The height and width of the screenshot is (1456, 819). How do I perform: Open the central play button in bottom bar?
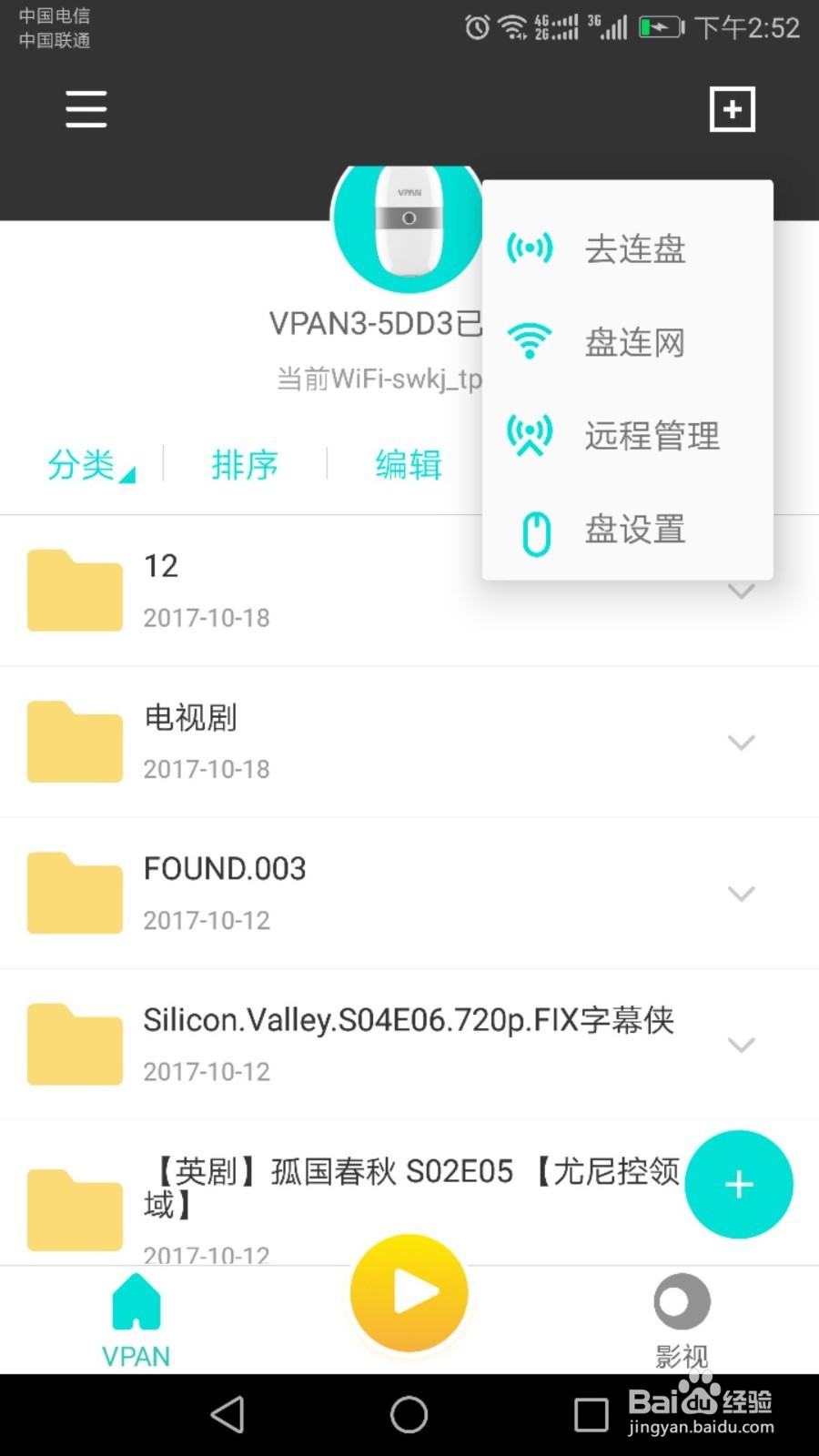pyautogui.click(x=409, y=1292)
